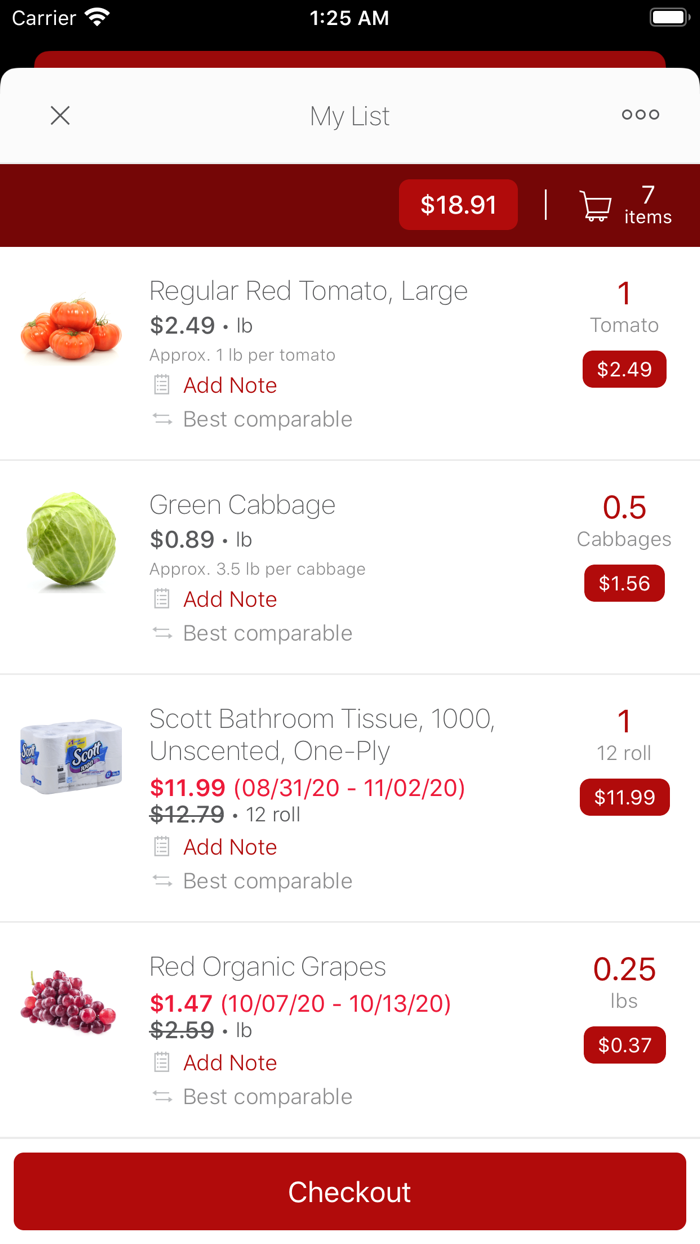
Task: Choose Best comparable for Green Cabbage
Action: click(267, 633)
